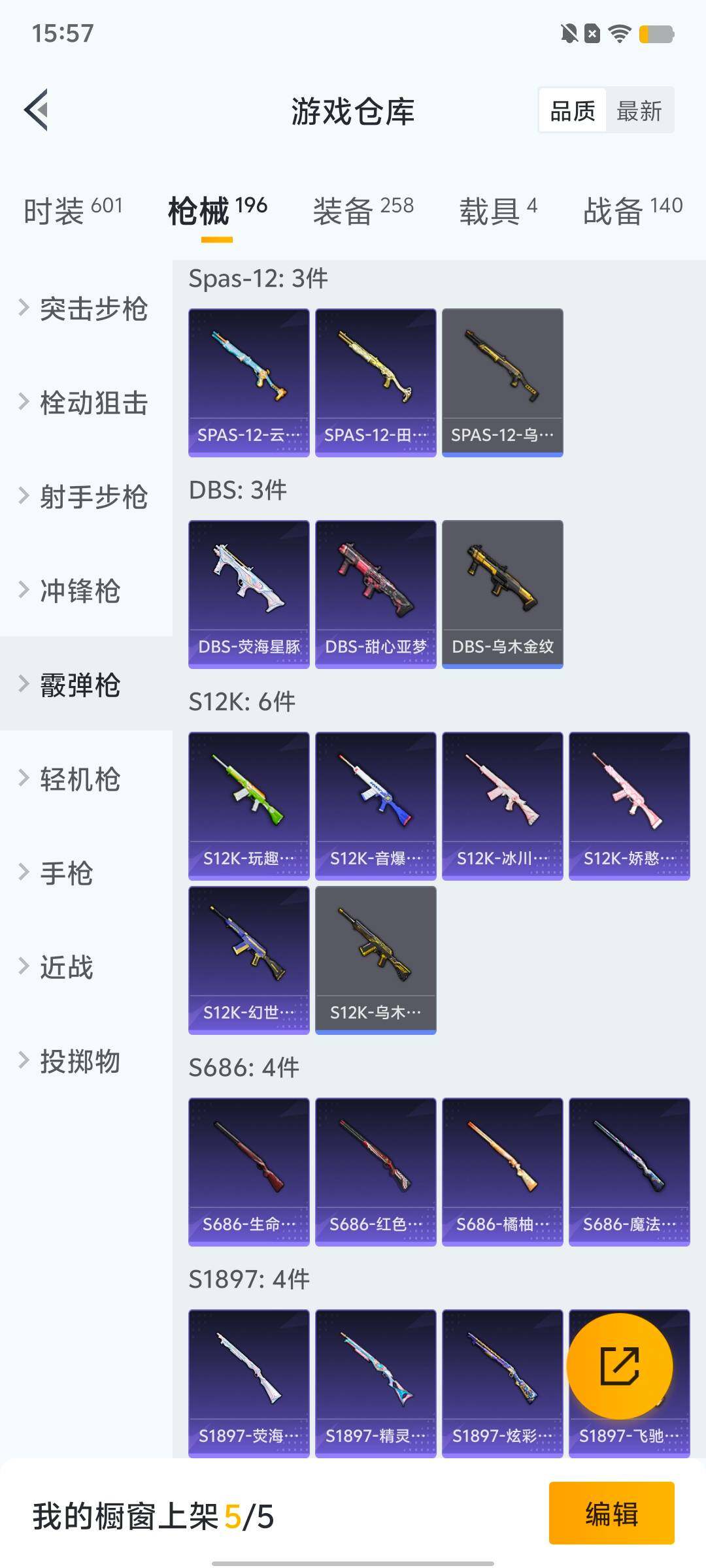Select the 投掷物 category

click(80, 1061)
